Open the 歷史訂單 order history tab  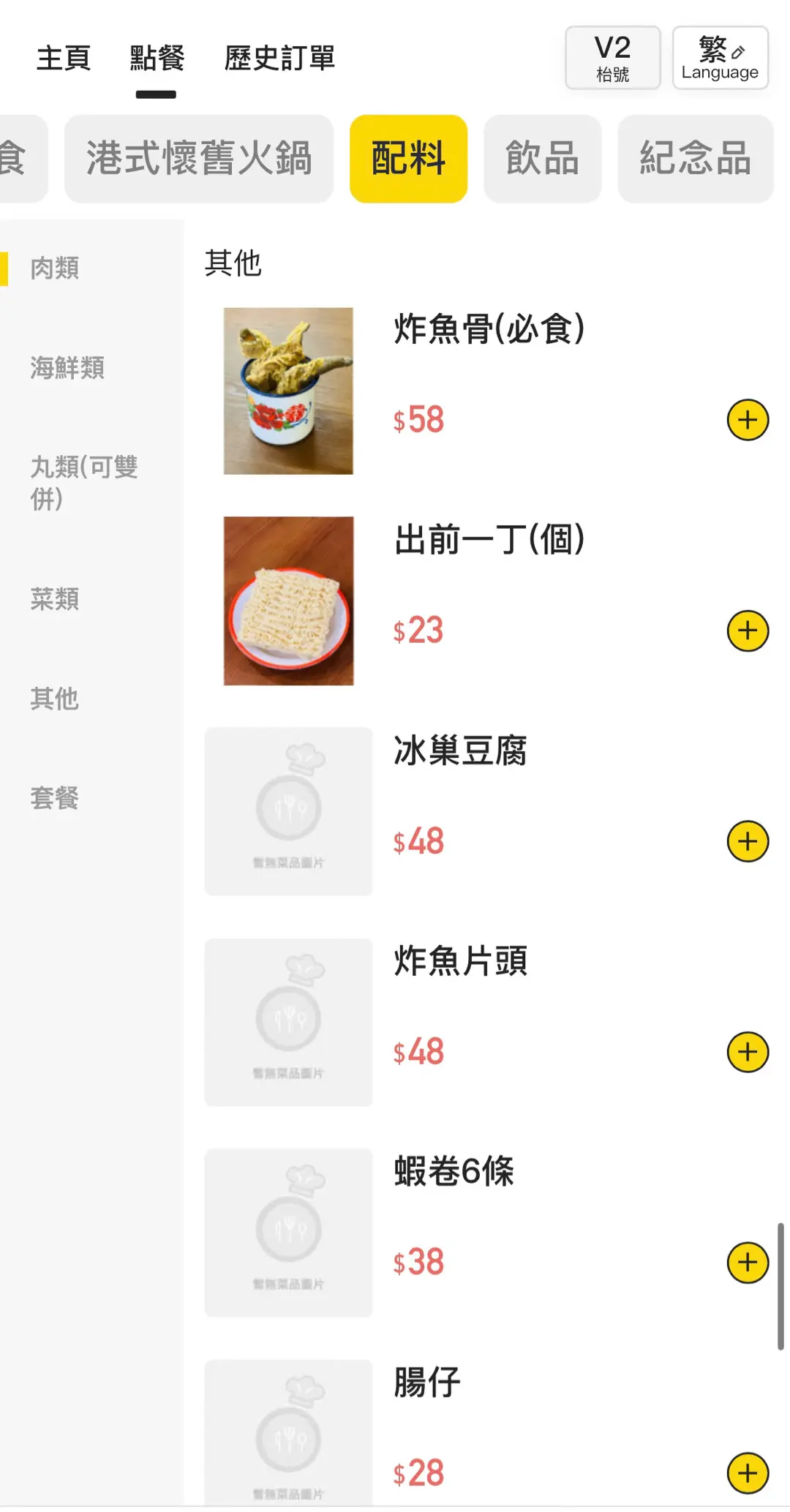(279, 59)
